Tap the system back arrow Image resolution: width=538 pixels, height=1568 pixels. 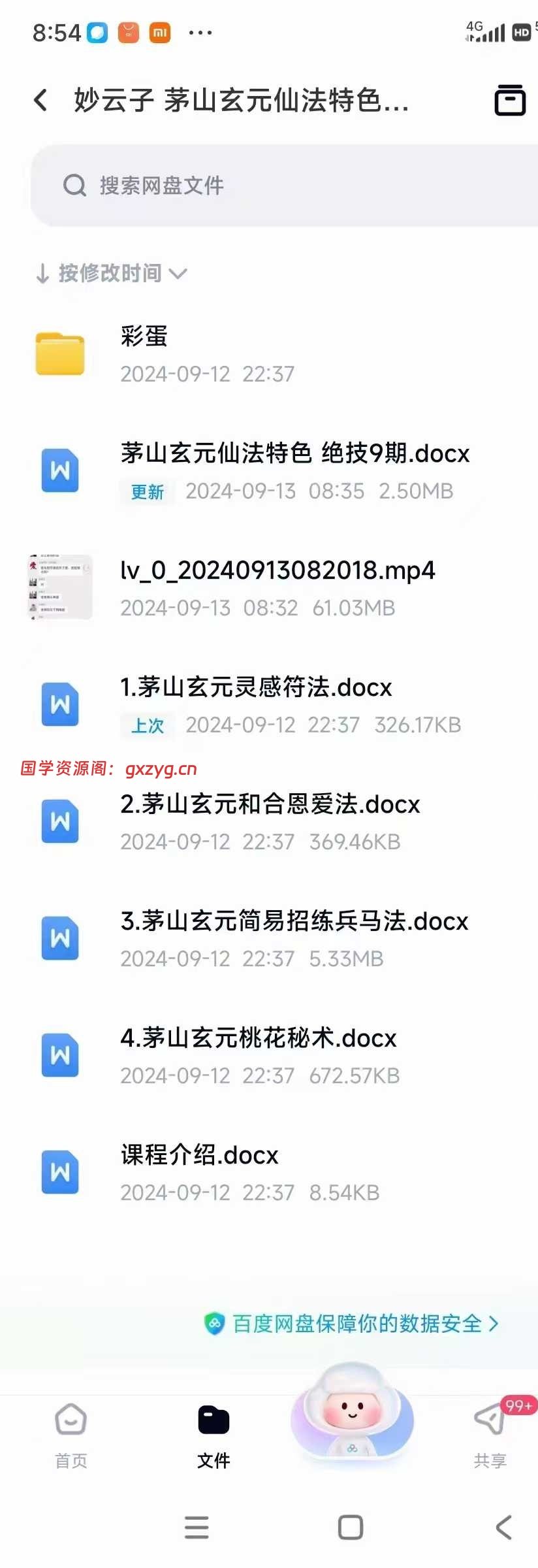[x=503, y=1527]
